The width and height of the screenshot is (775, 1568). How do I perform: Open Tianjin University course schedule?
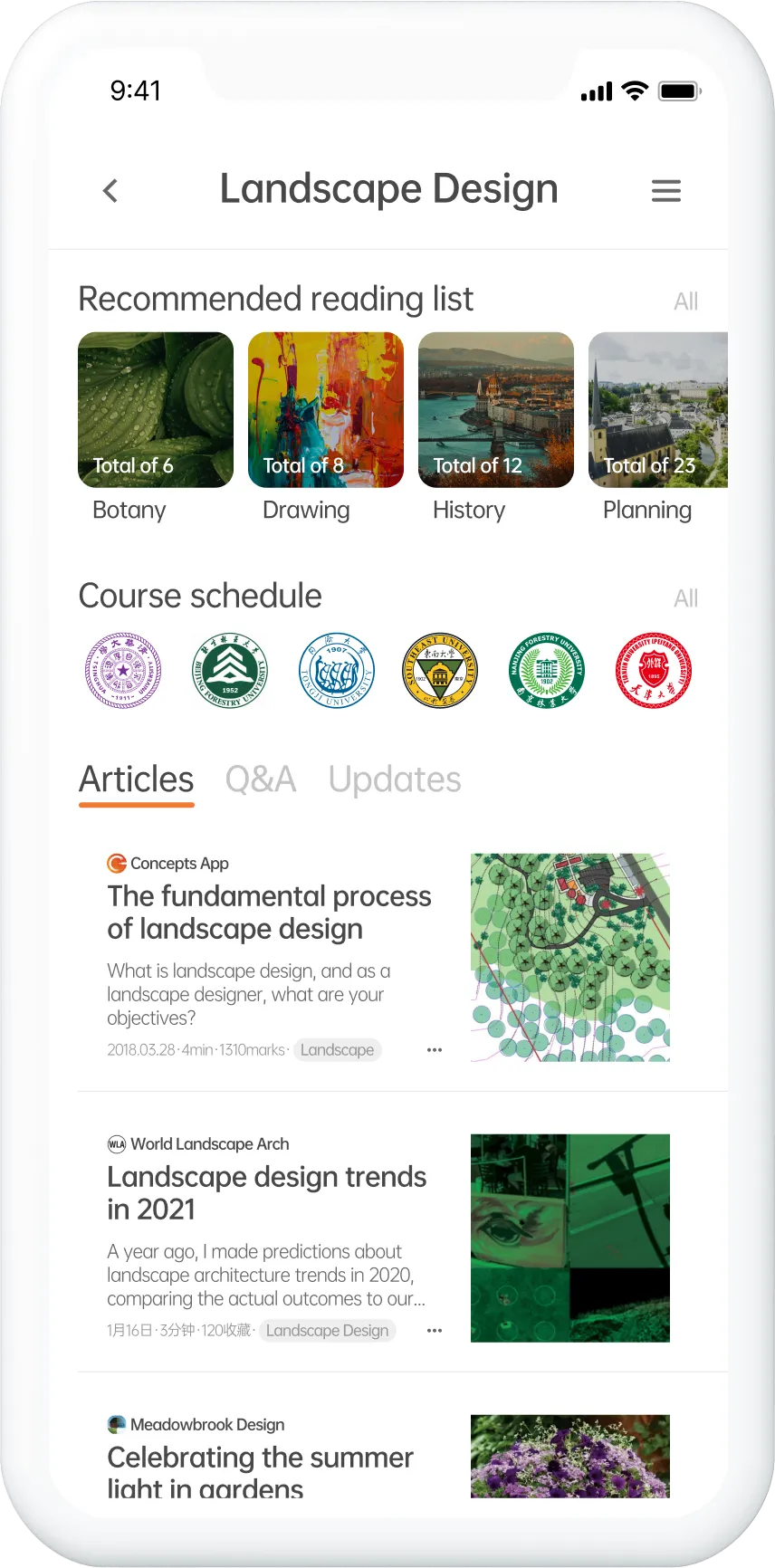(x=653, y=671)
